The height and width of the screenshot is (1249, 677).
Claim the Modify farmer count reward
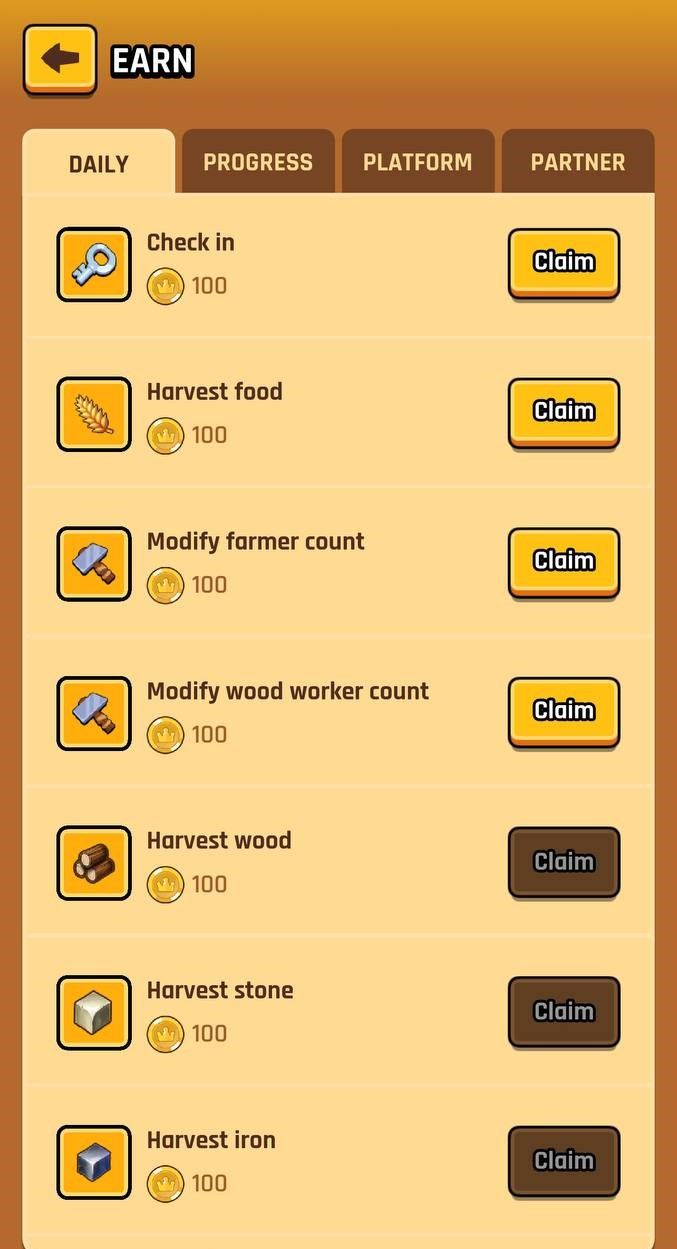coord(563,561)
